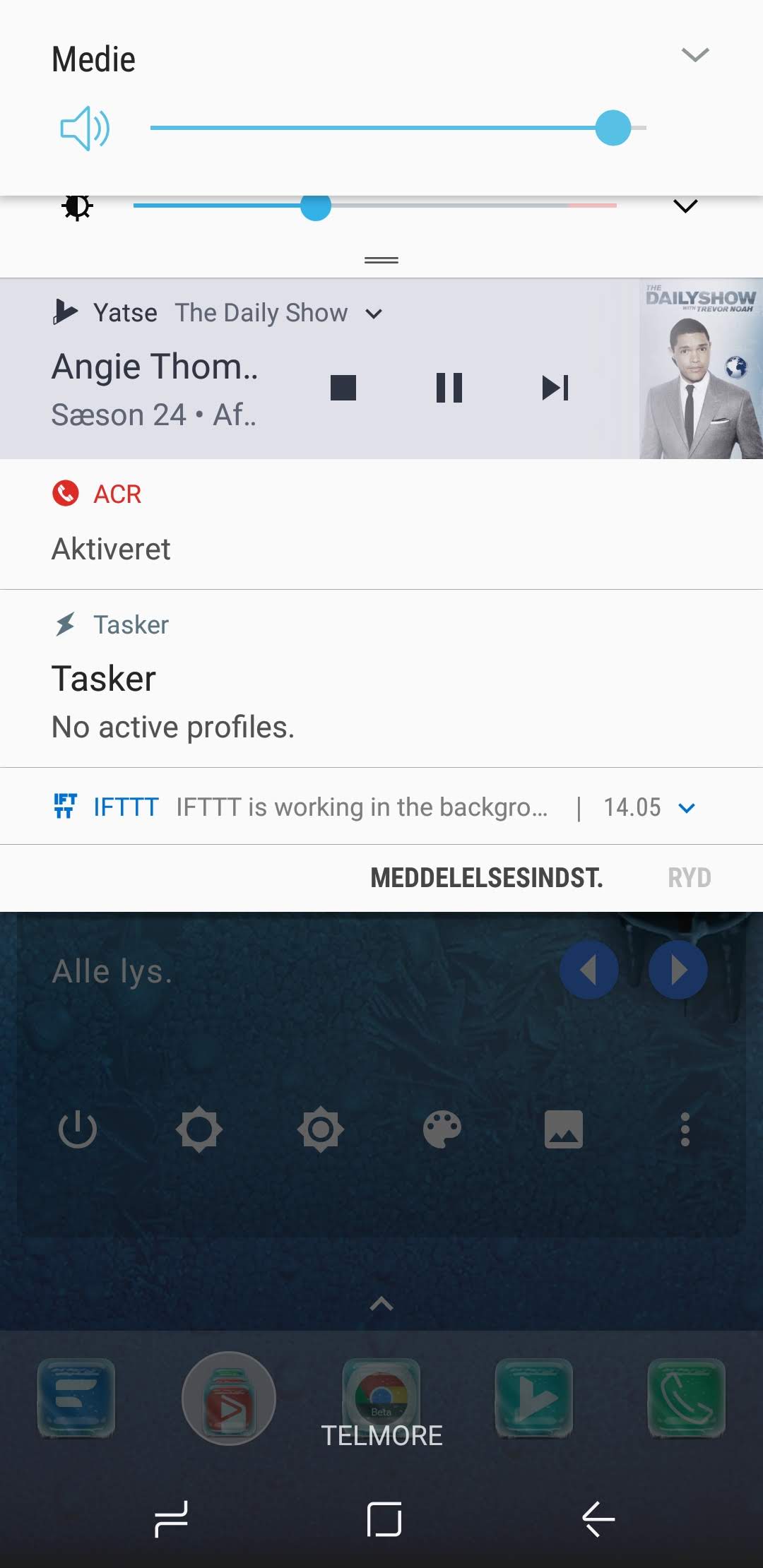Open MEDDELELSESINDST. notification settings
The width and height of the screenshot is (763, 1568).
(487, 878)
